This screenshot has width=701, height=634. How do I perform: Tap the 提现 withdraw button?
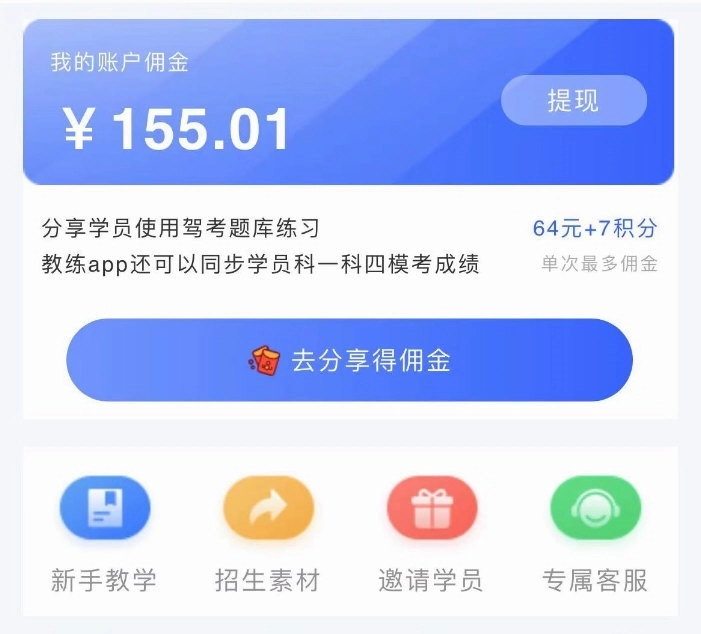(x=573, y=100)
